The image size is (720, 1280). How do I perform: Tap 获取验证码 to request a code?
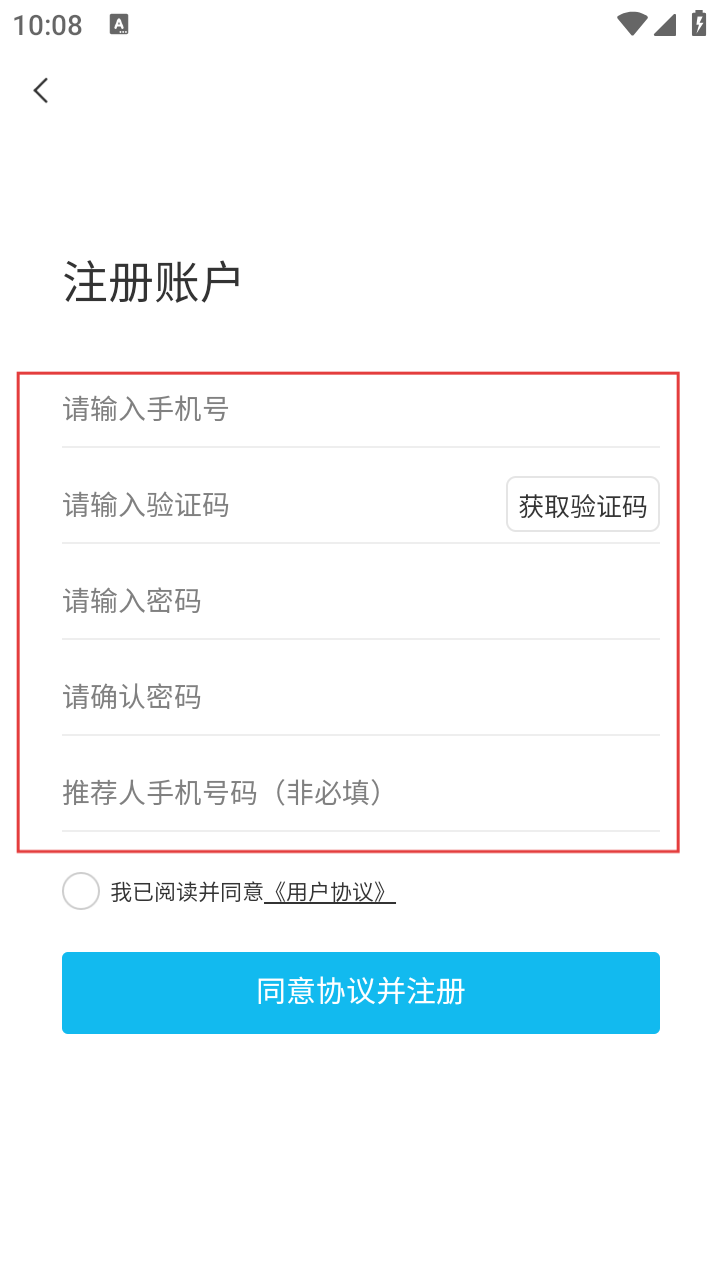[582, 505]
